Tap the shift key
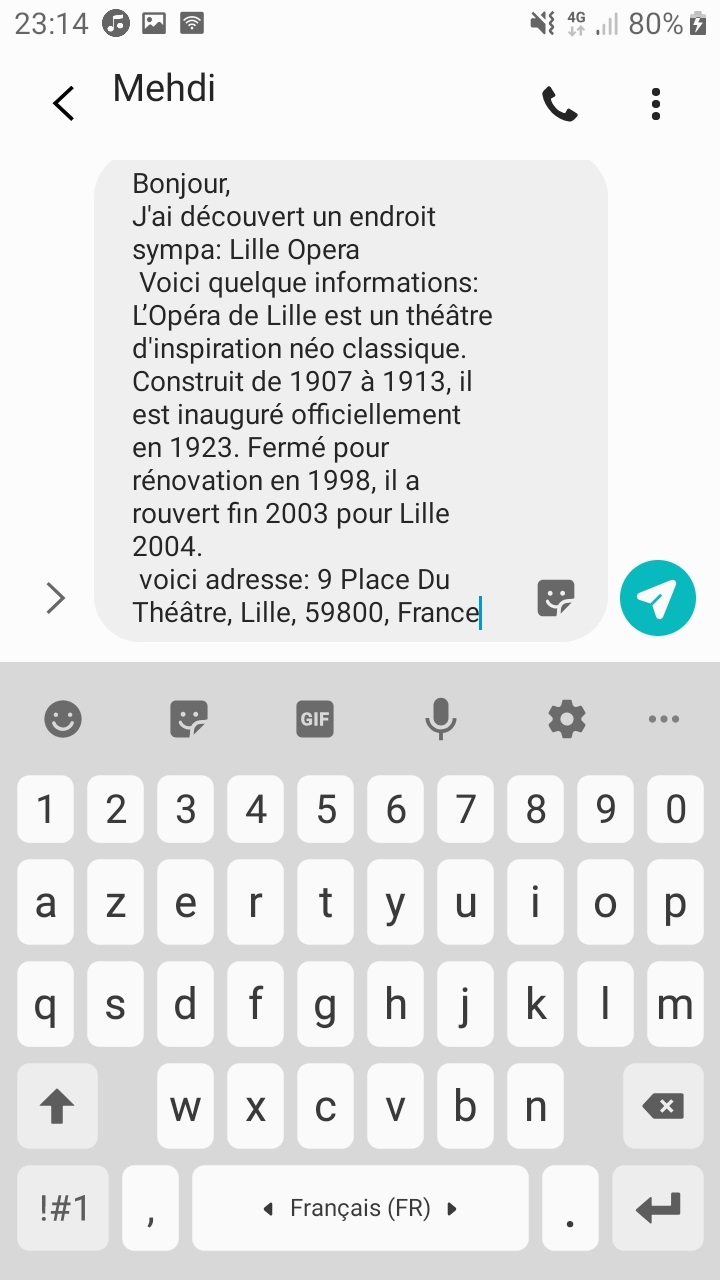720x1280 pixels. point(57,1106)
